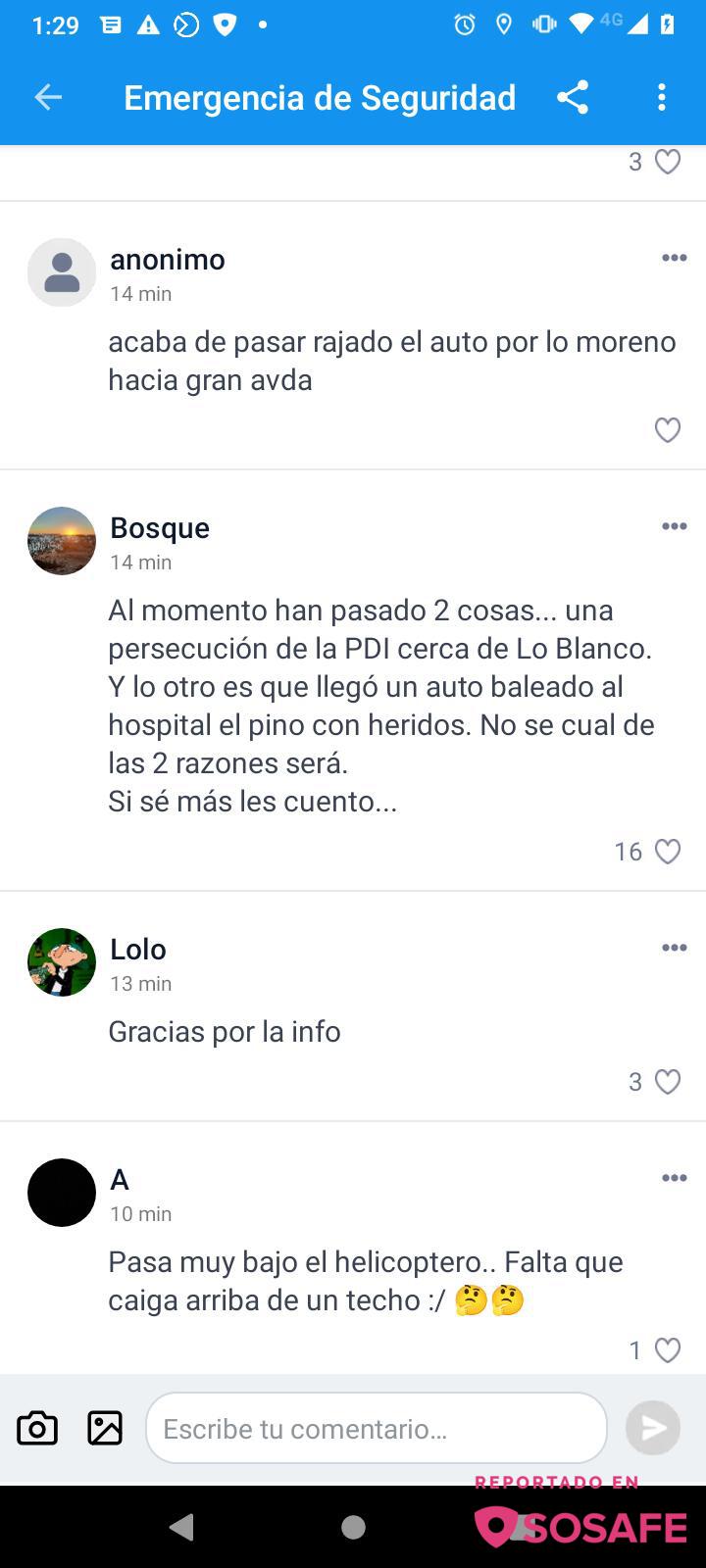Open options for A's comment
706x1568 pixels.
click(674, 1179)
